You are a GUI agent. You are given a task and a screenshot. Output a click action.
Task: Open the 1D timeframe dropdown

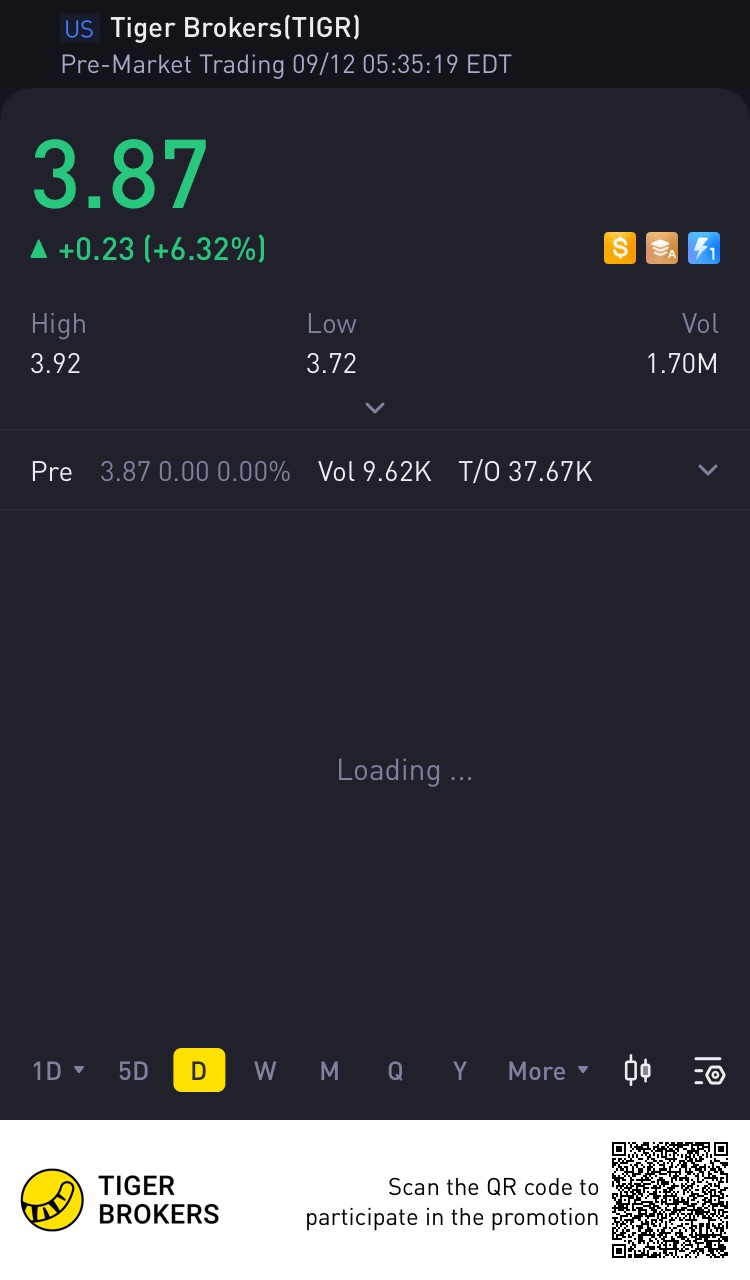[58, 1071]
